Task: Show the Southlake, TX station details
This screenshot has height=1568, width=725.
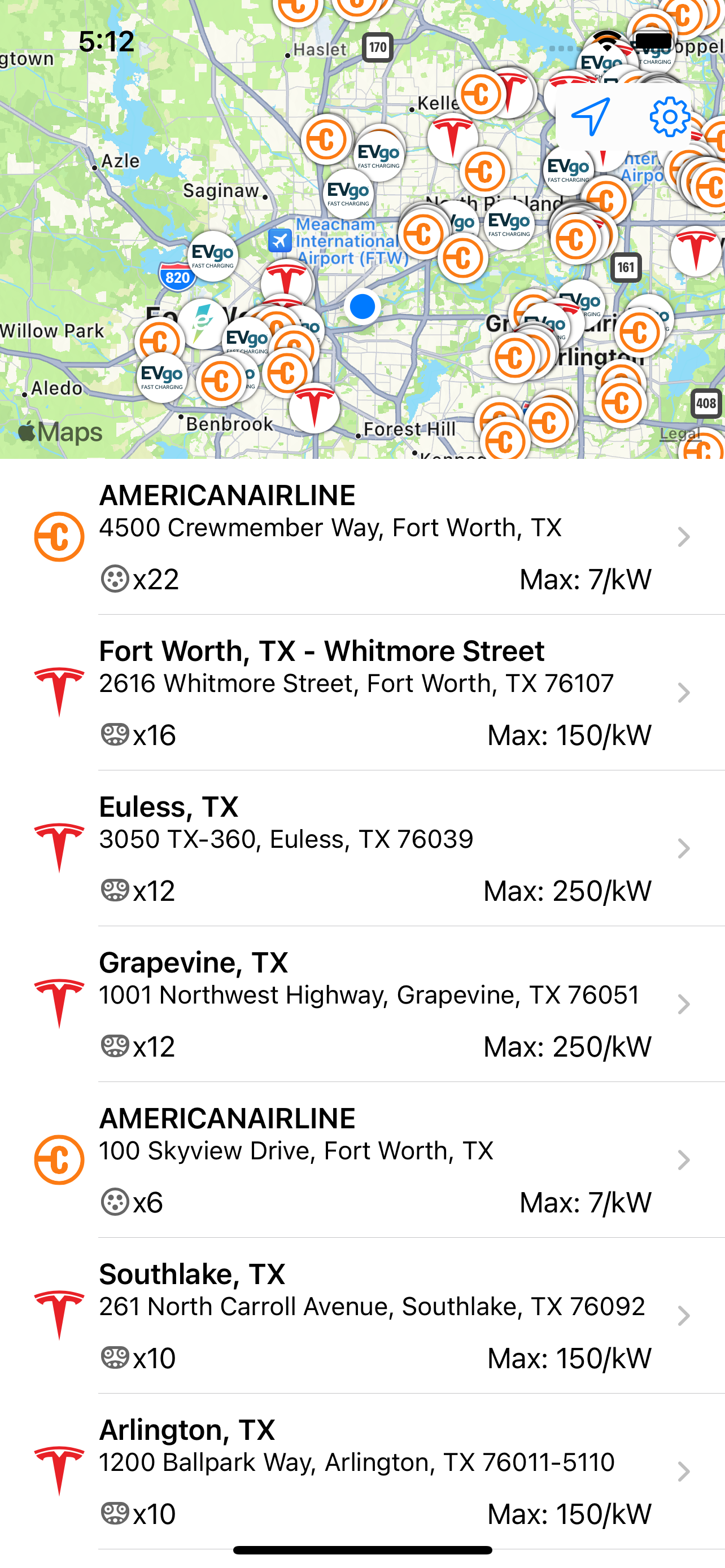Action: [x=362, y=1316]
